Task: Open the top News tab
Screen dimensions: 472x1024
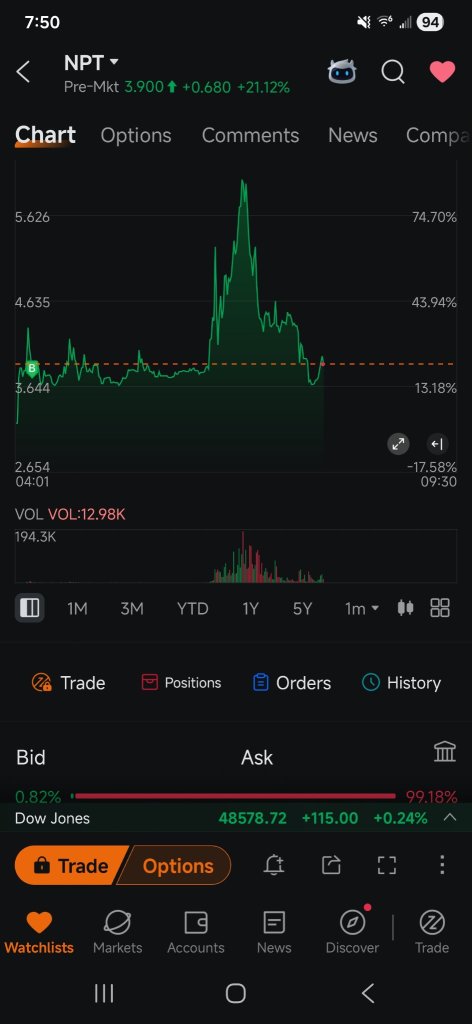Action: 353,135
